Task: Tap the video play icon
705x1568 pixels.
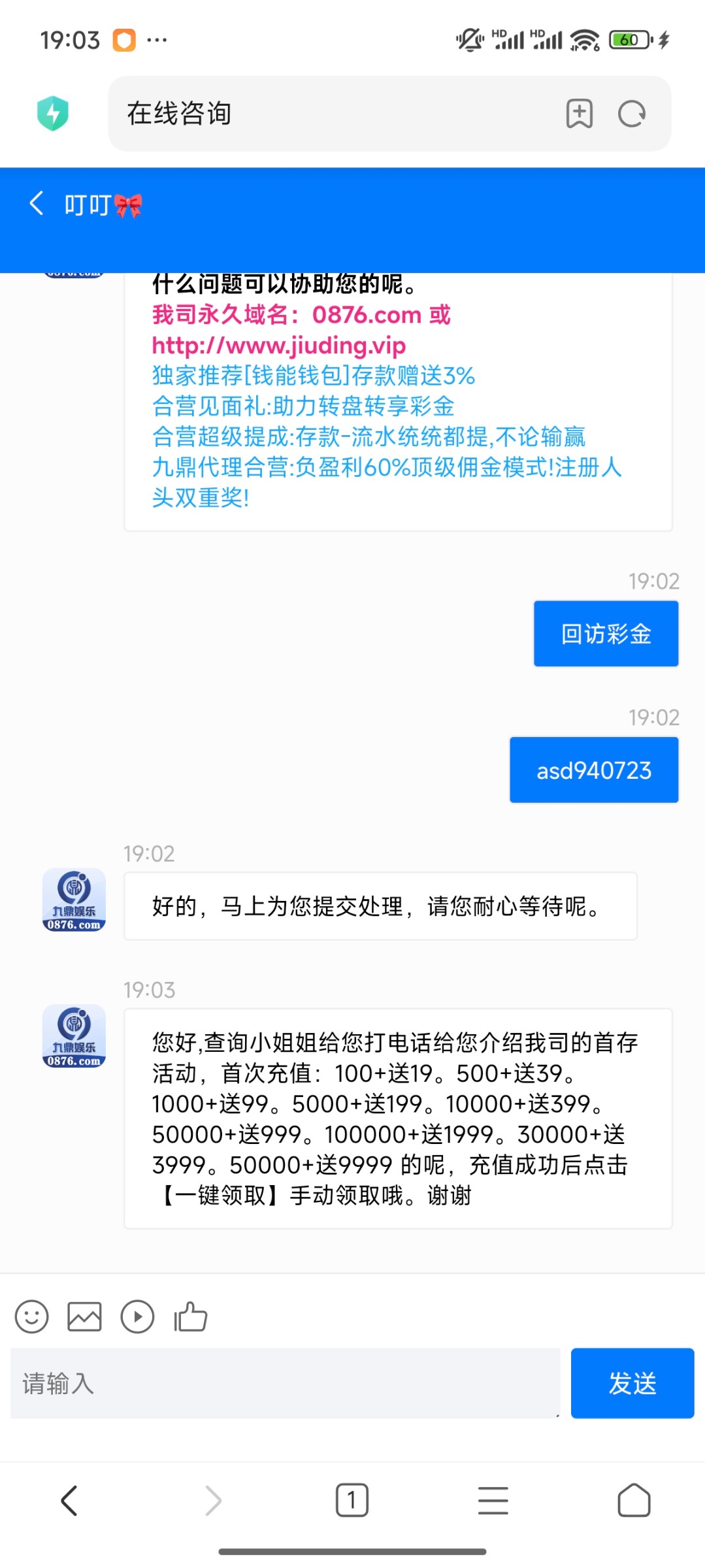Action: pos(137,1316)
